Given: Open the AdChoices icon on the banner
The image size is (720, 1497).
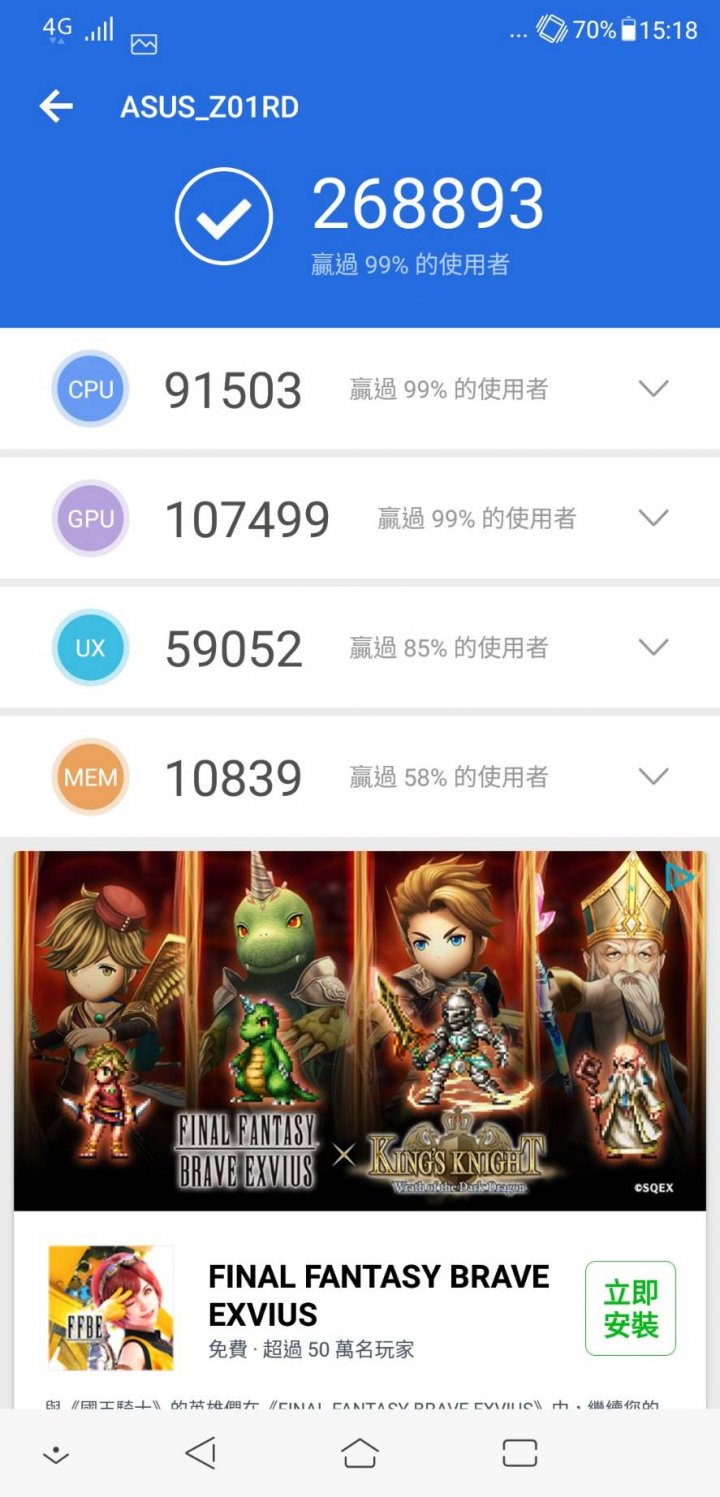Looking at the screenshot, I should (x=679, y=878).
